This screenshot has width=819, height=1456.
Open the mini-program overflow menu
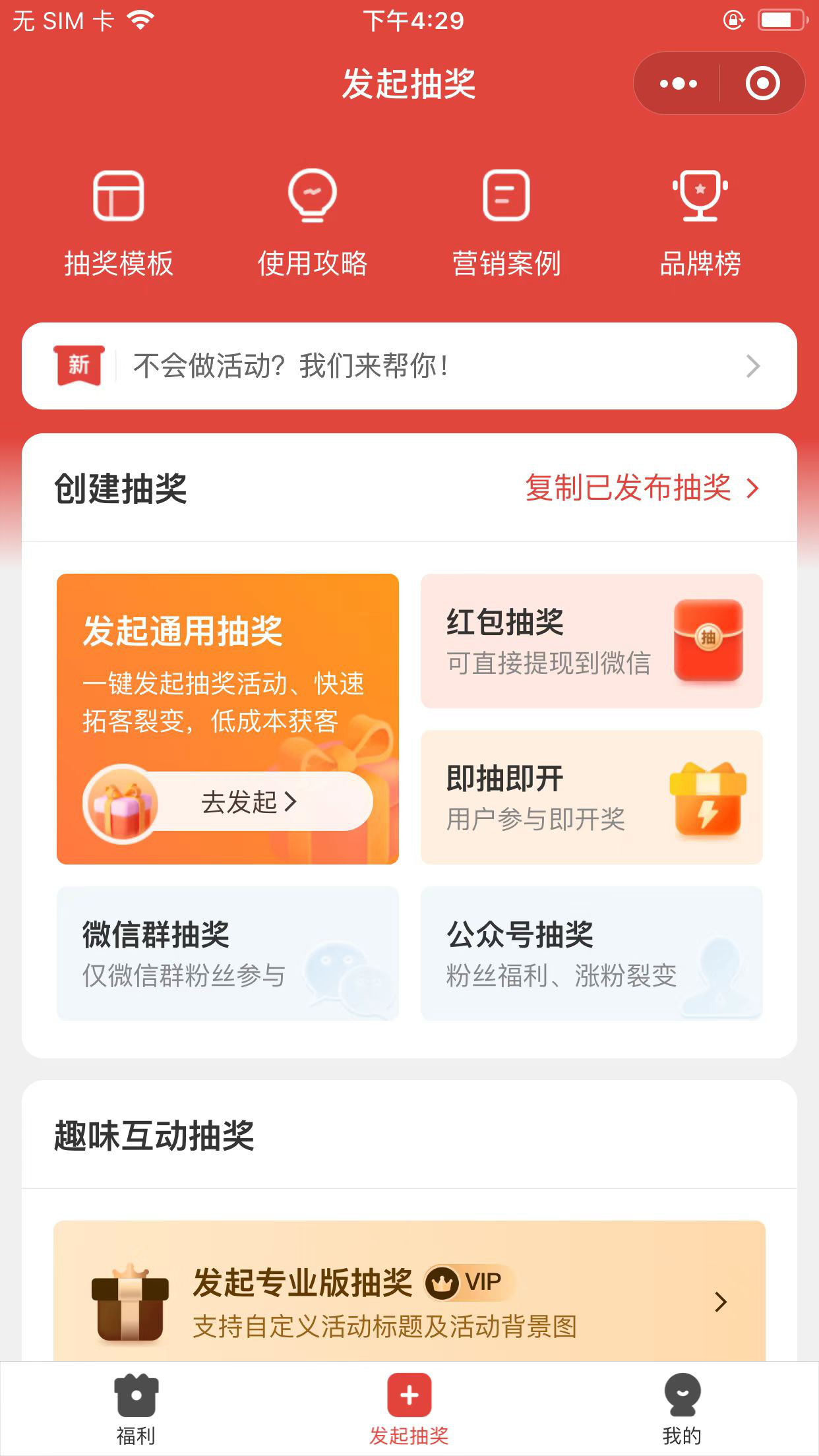(x=678, y=84)
